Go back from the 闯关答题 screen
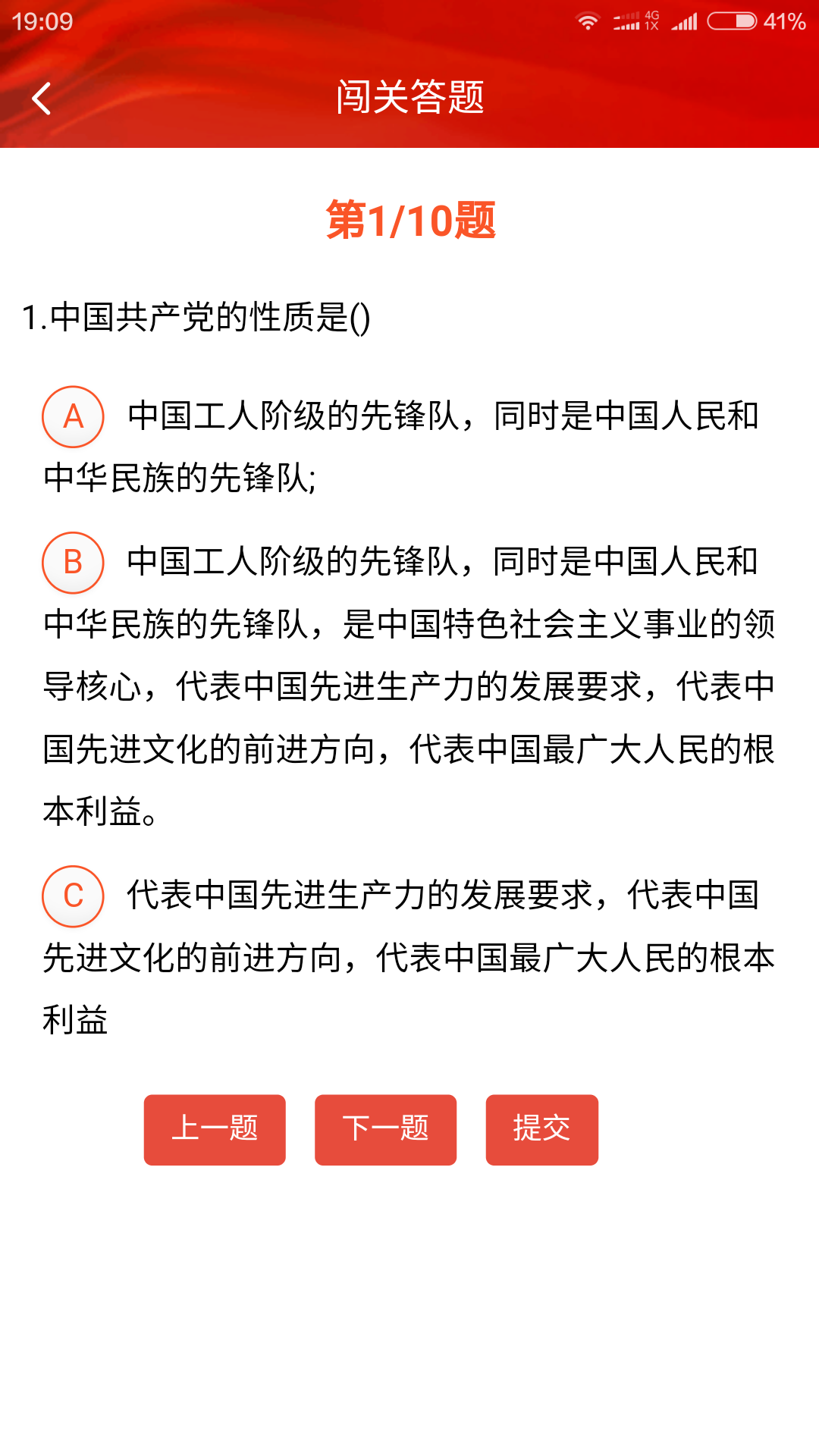This screenshot has width=819, height=1456. coord(41,99)
